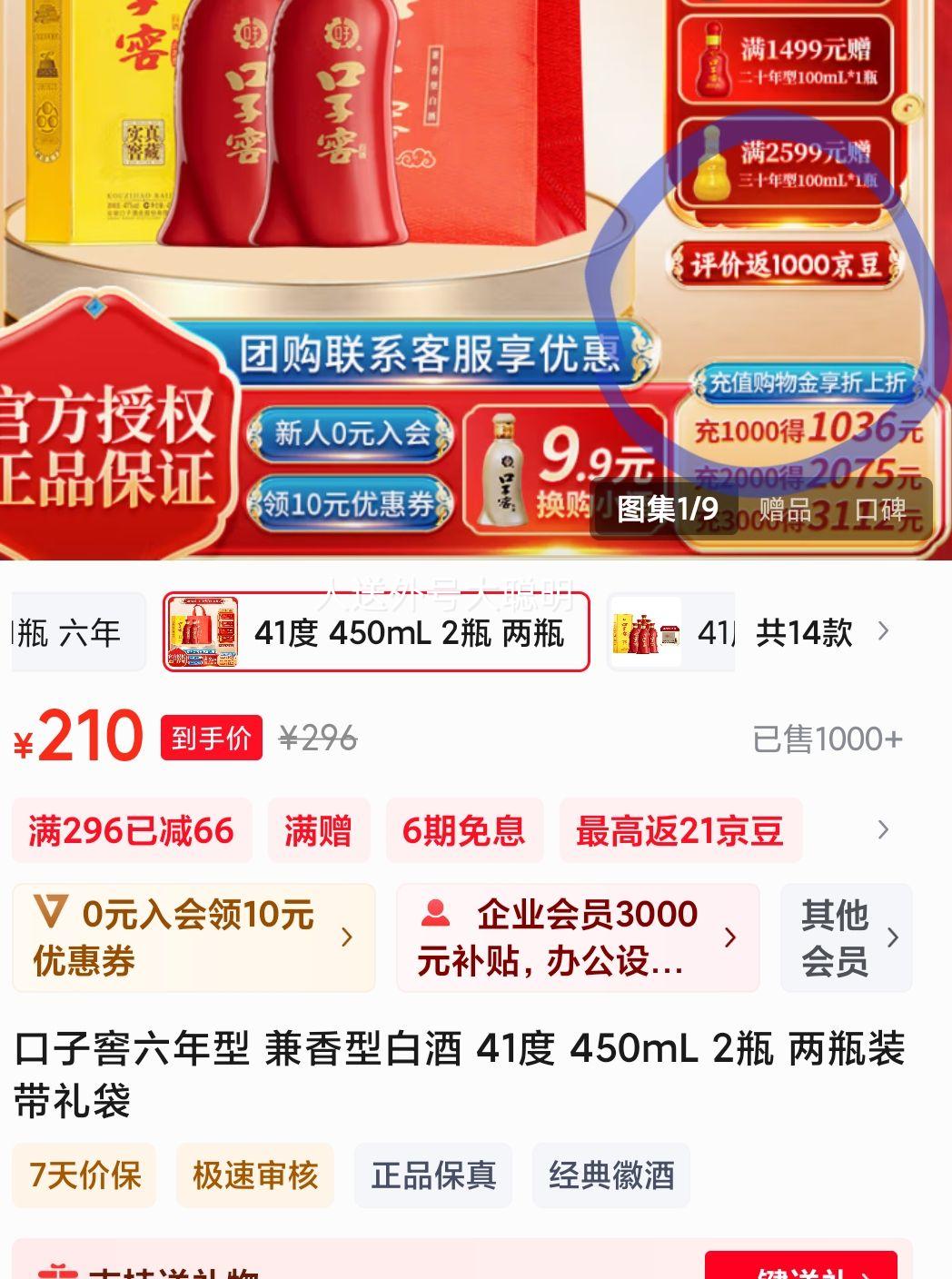View the 满296已减66 discount details

point(132,830)
